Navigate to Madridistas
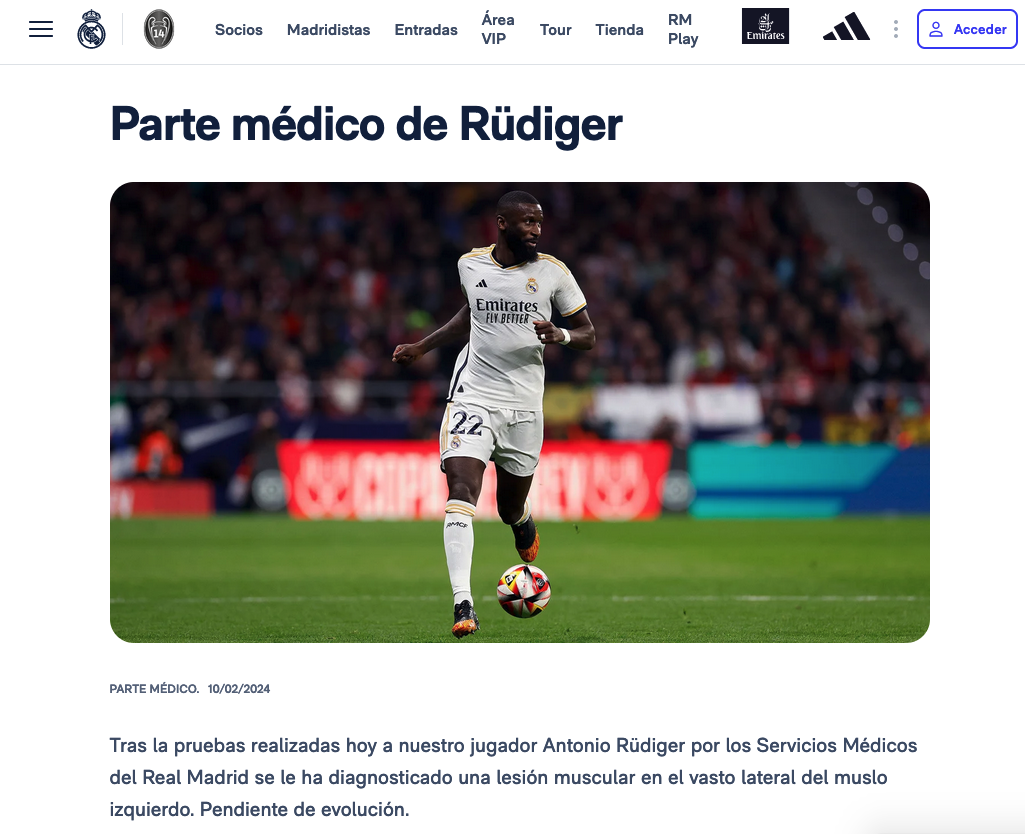Screen dimensions: 1025x834 (x=328, y=30)
